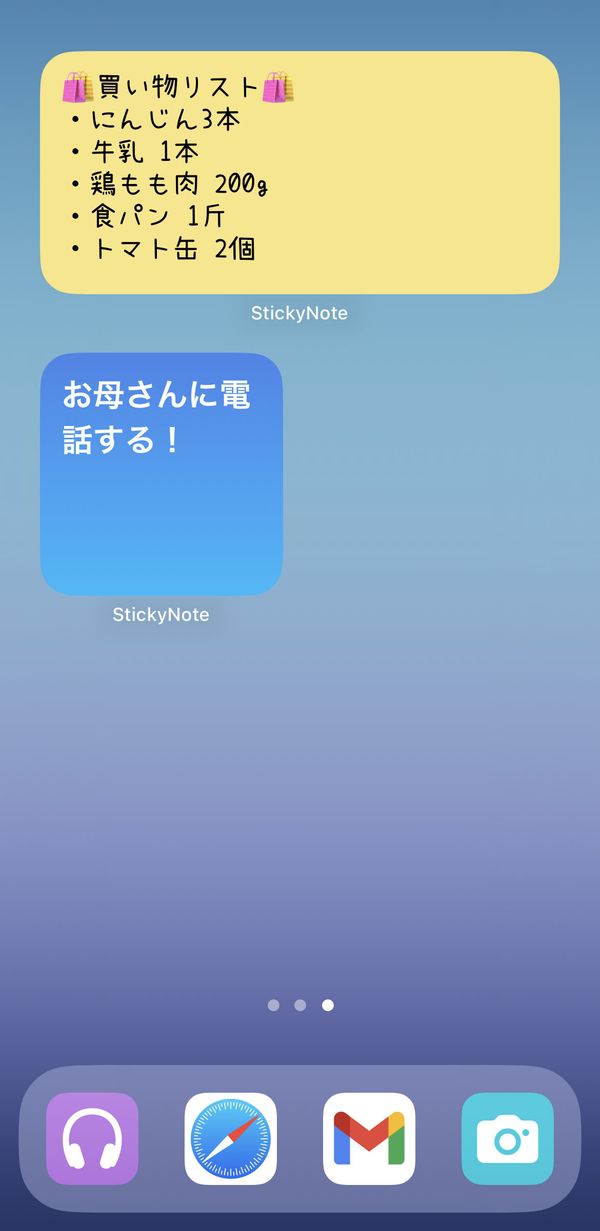Viewport: 600px width, 1231px height.
Task: Launch the Camera app in the dock
Action: [x=508, y=1138]
